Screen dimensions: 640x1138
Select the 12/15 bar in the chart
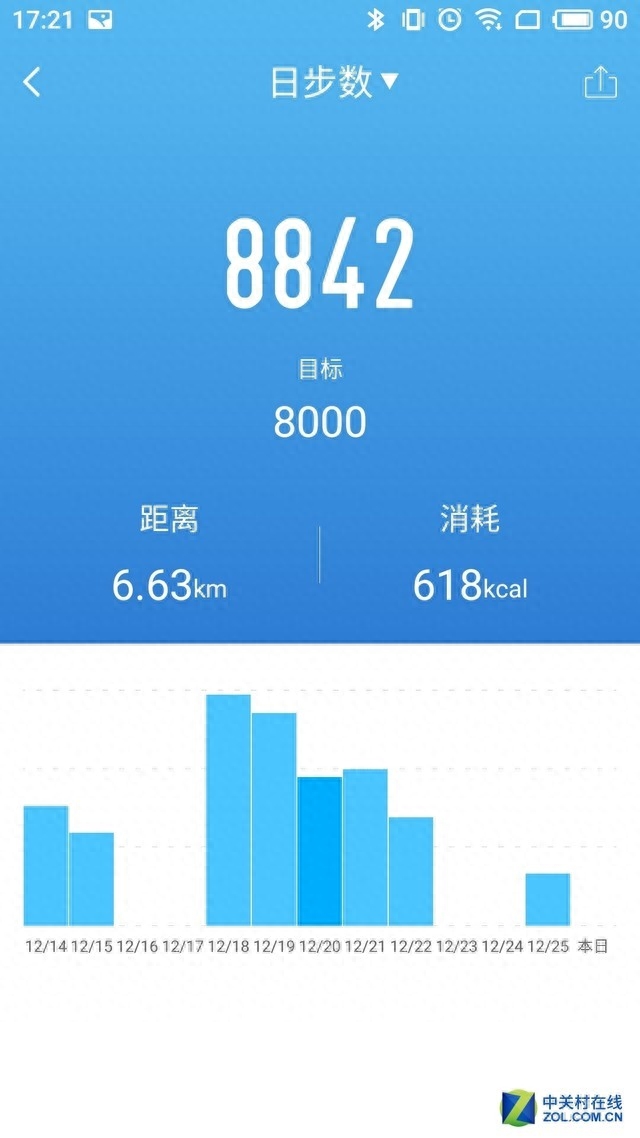click(91, 879)
